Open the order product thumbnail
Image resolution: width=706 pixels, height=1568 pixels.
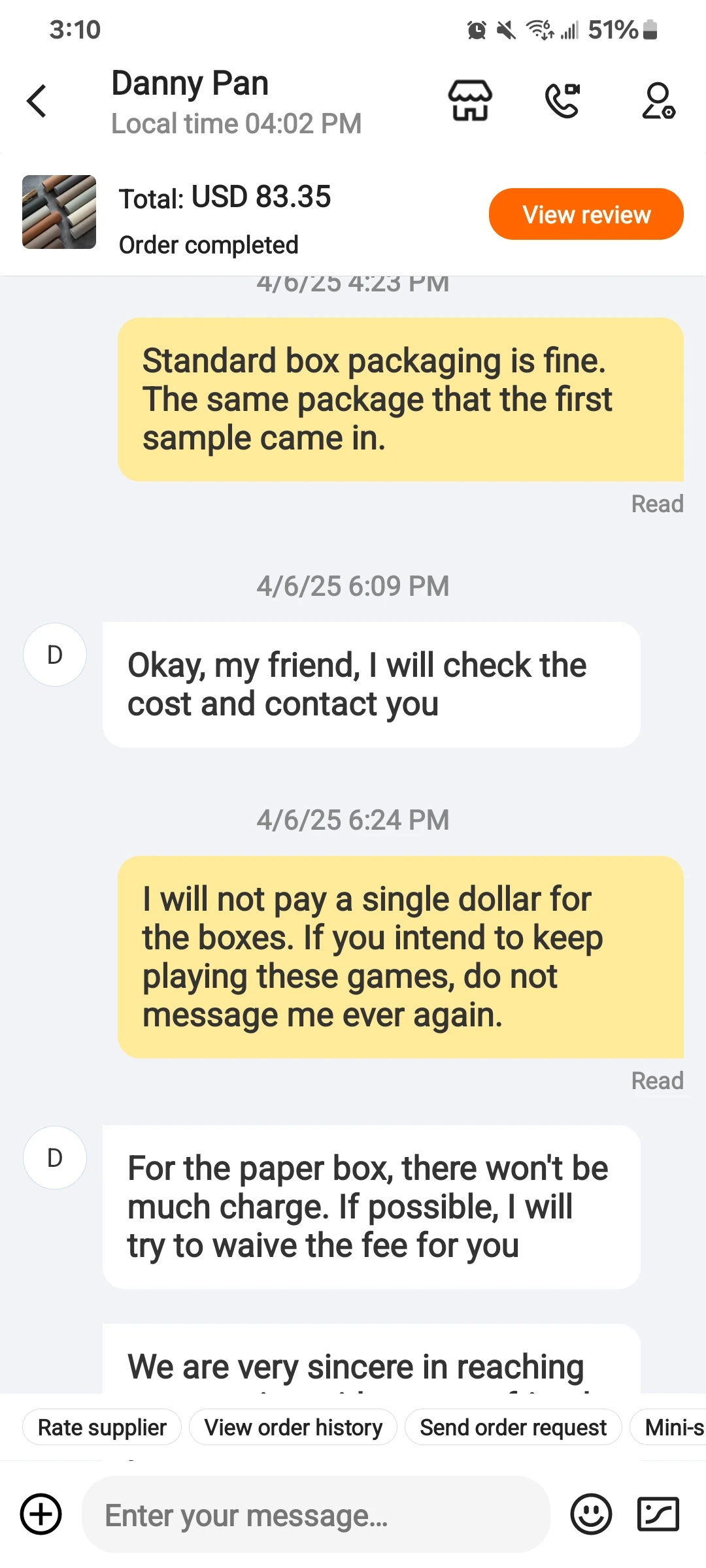coord(59,212)
